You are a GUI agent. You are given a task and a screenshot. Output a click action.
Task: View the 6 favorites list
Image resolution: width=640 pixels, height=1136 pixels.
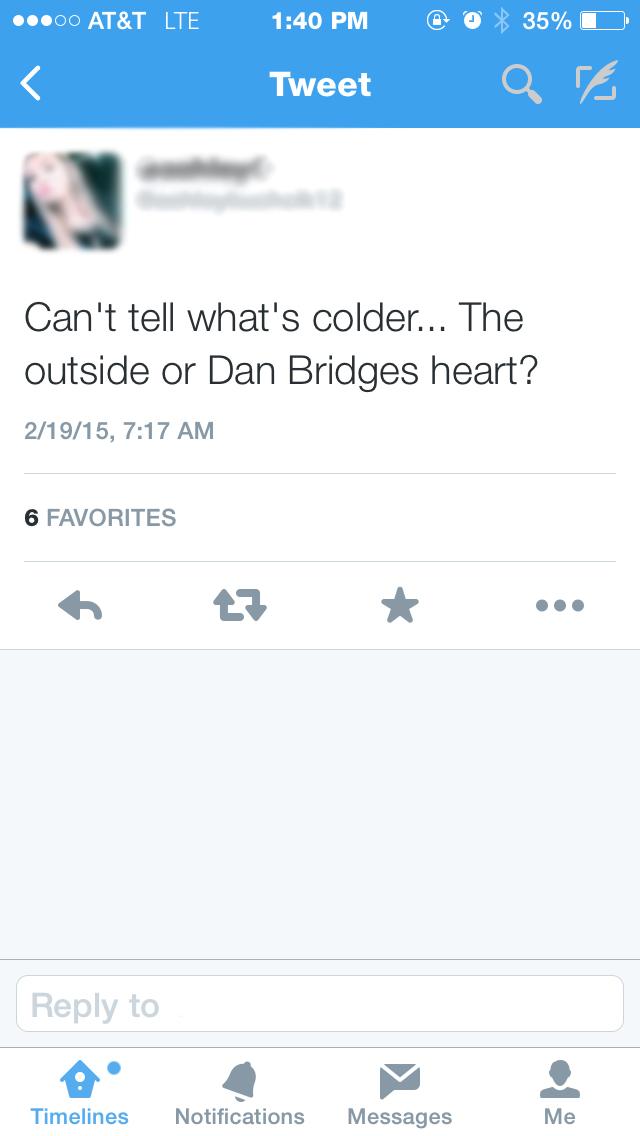coord(100,518)
